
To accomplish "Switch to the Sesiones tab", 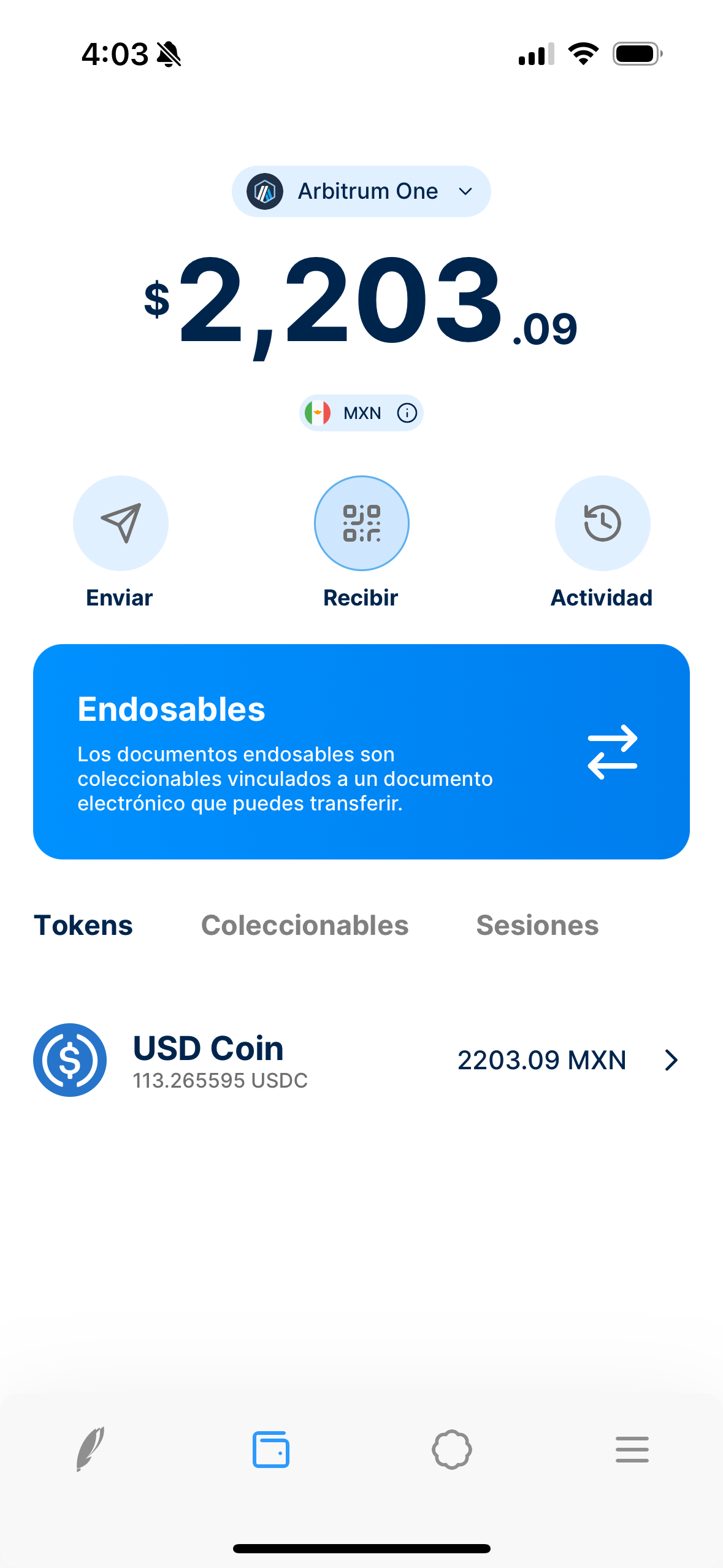I will click(537, 925).
